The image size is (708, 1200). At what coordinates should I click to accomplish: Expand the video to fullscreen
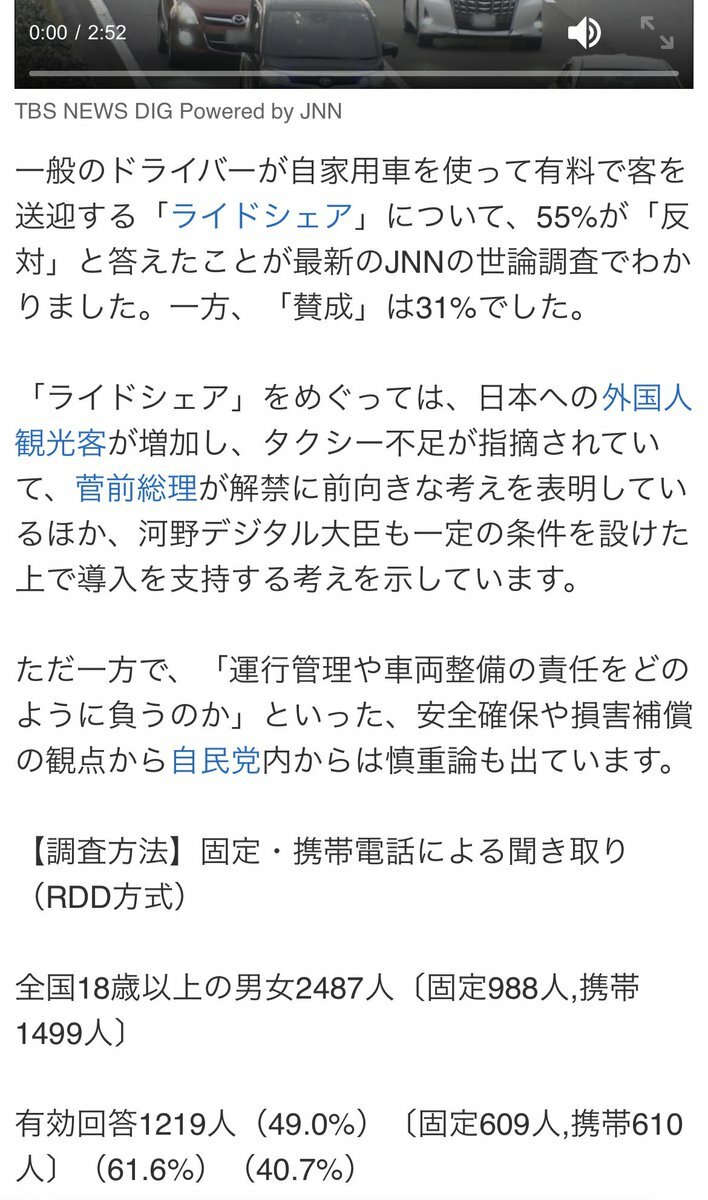coord(657,32)
